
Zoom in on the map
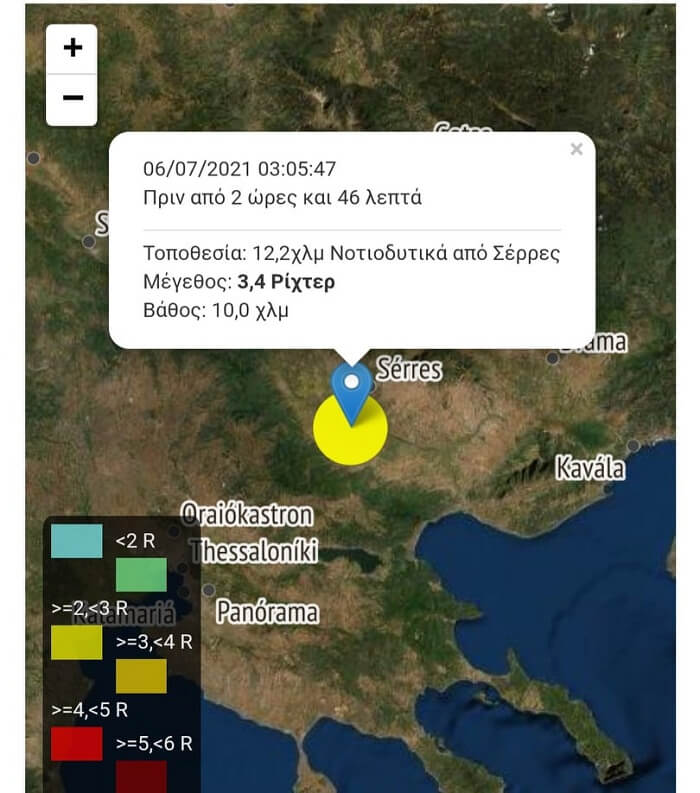(72, 49)
